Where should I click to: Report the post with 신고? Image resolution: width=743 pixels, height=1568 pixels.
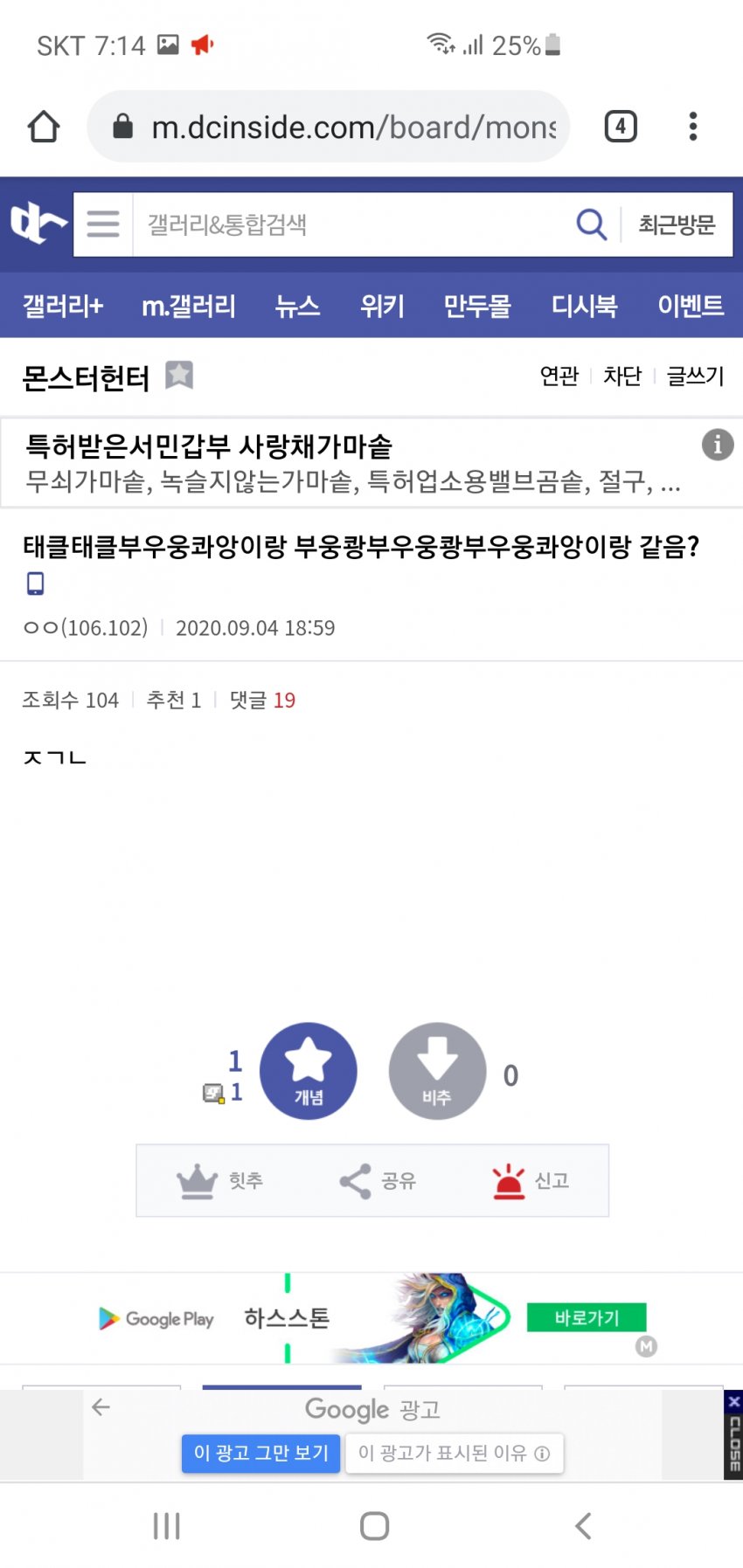point(530,1181)
